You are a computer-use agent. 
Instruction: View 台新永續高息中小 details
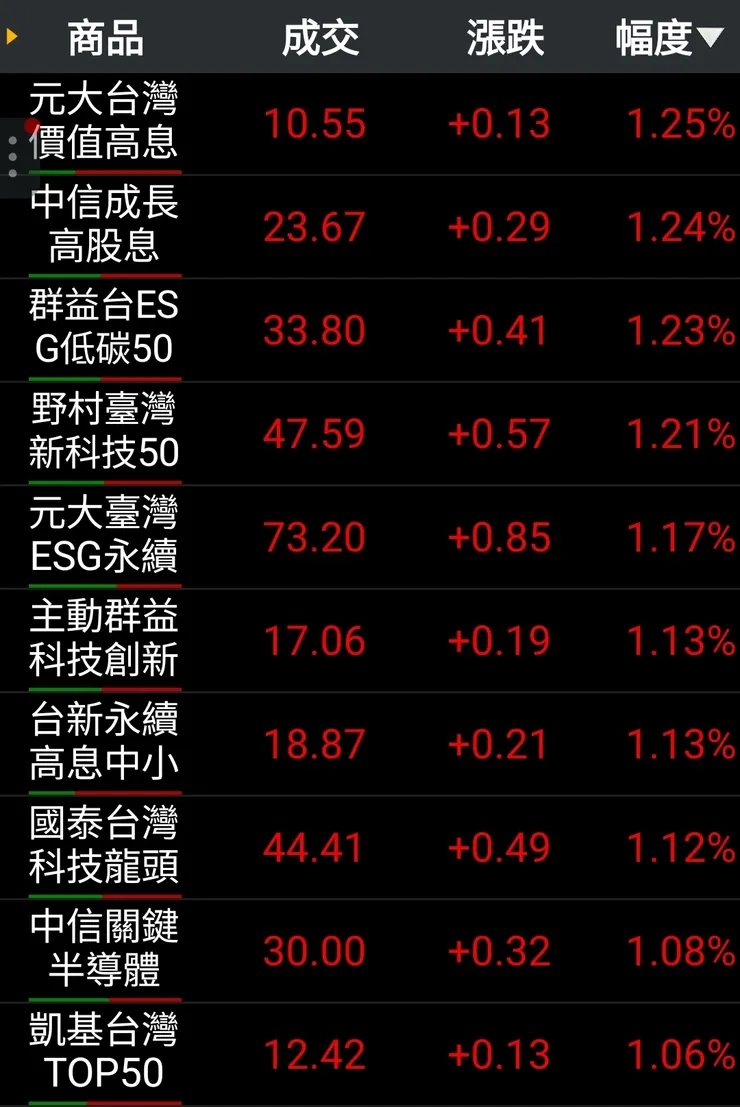click(104, 744)
